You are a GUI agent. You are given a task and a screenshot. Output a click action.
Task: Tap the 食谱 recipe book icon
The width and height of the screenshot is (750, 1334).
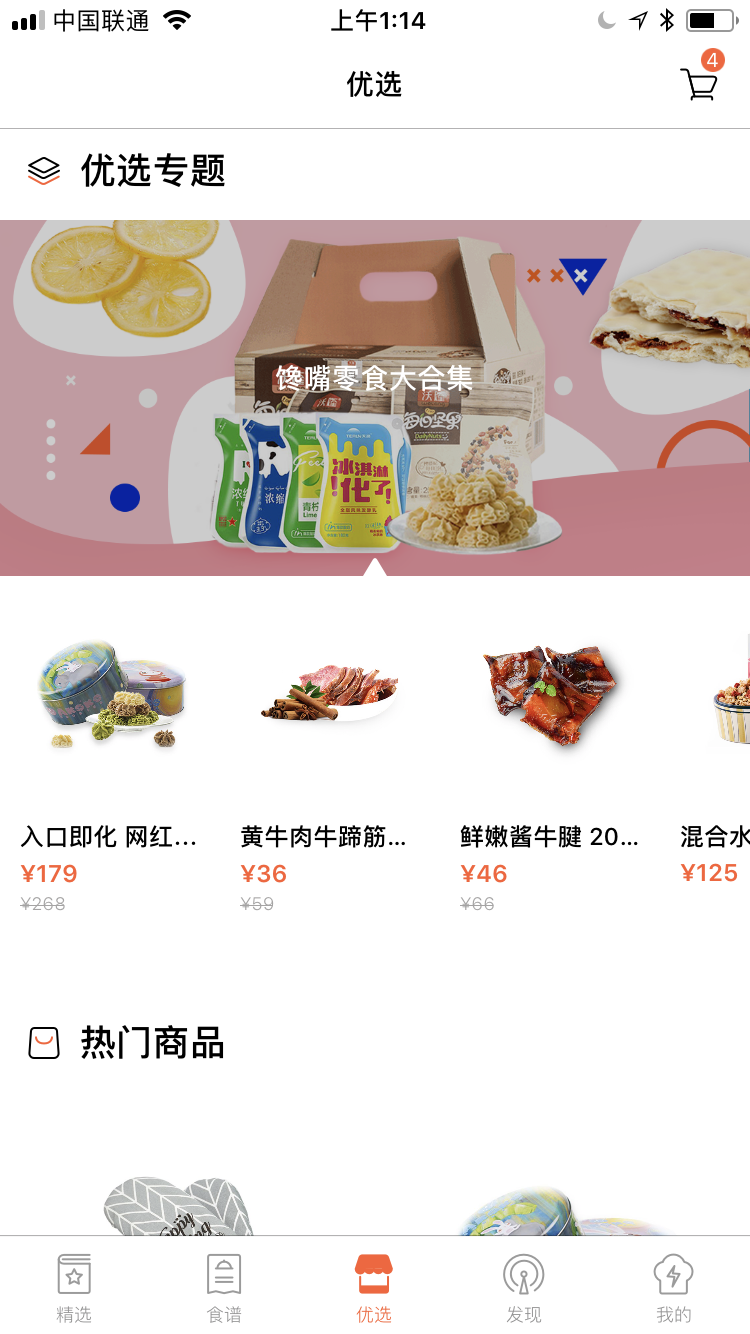(x=224, y=1274)
